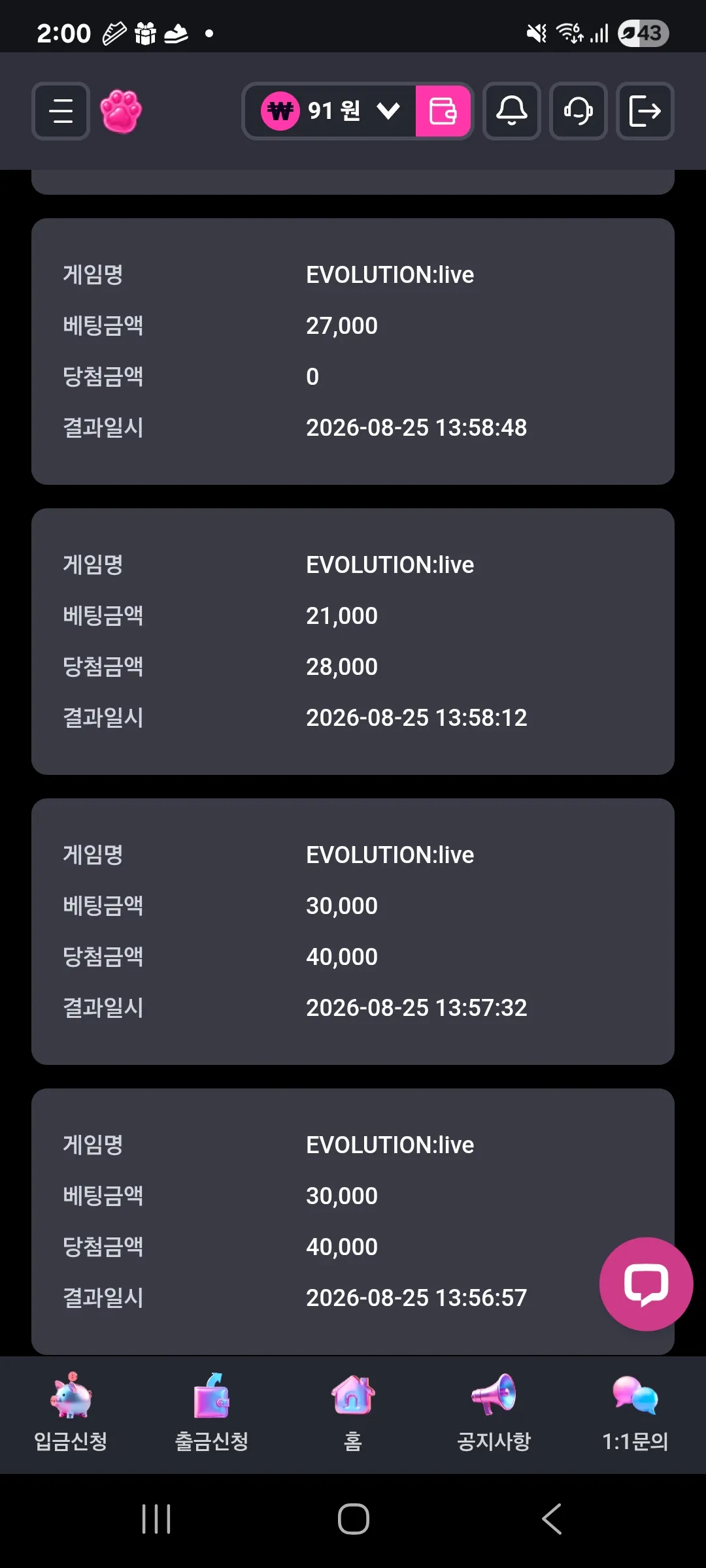
Task: Tap the logout icon
Action: point(645,111)
